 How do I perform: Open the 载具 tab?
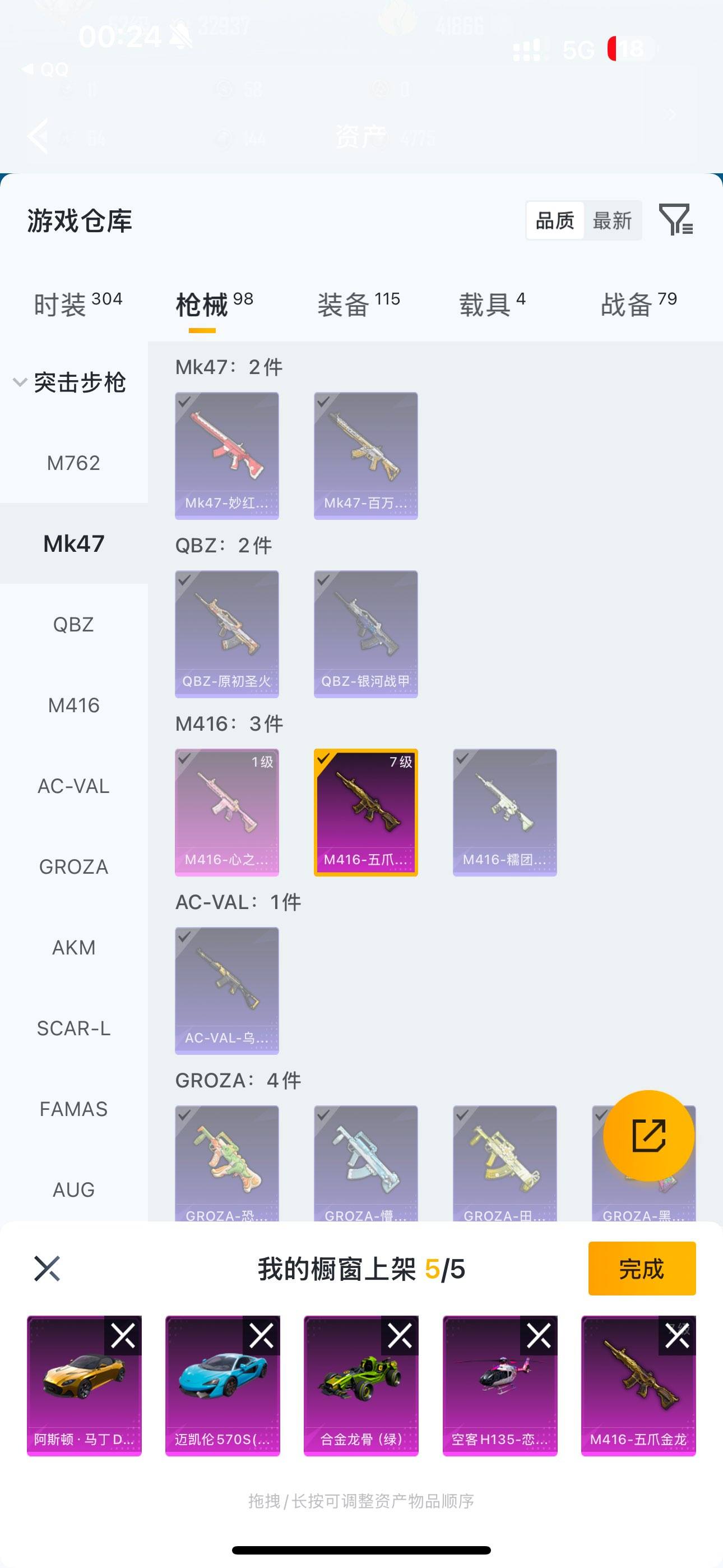[x=492, y=305]
